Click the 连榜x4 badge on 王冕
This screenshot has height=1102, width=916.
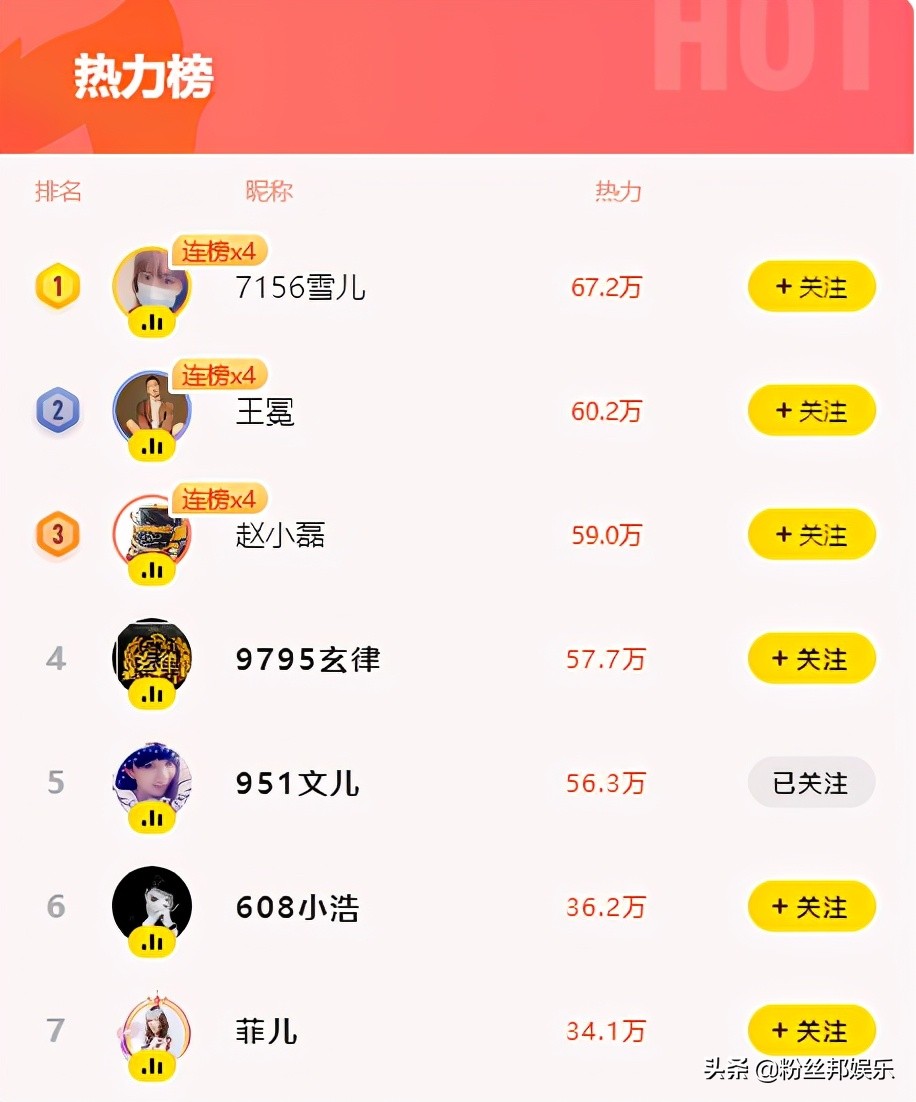pos(220,376)
